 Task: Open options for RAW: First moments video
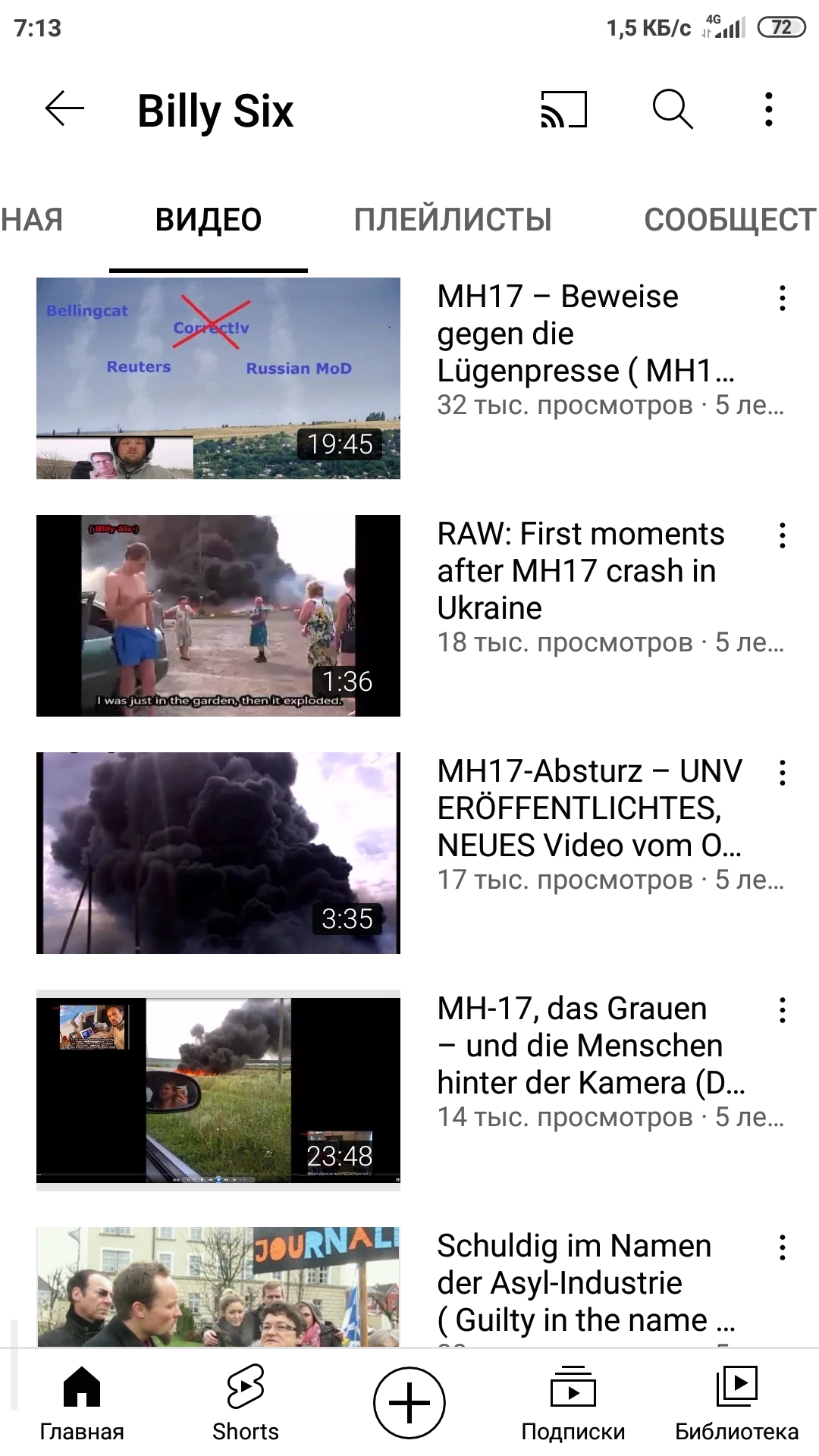(782, 535)
